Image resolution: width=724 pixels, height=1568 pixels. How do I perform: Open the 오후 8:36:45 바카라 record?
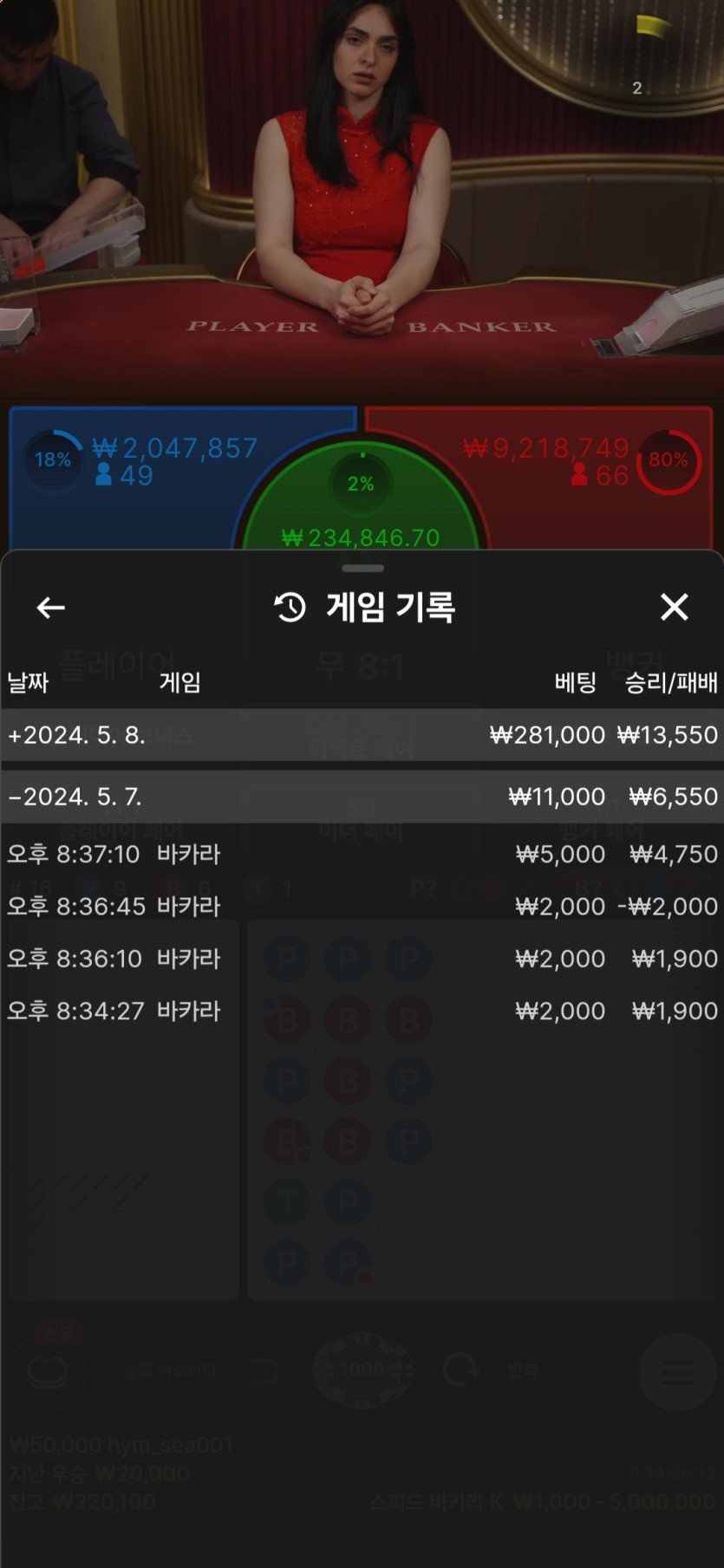click(362, 907)
